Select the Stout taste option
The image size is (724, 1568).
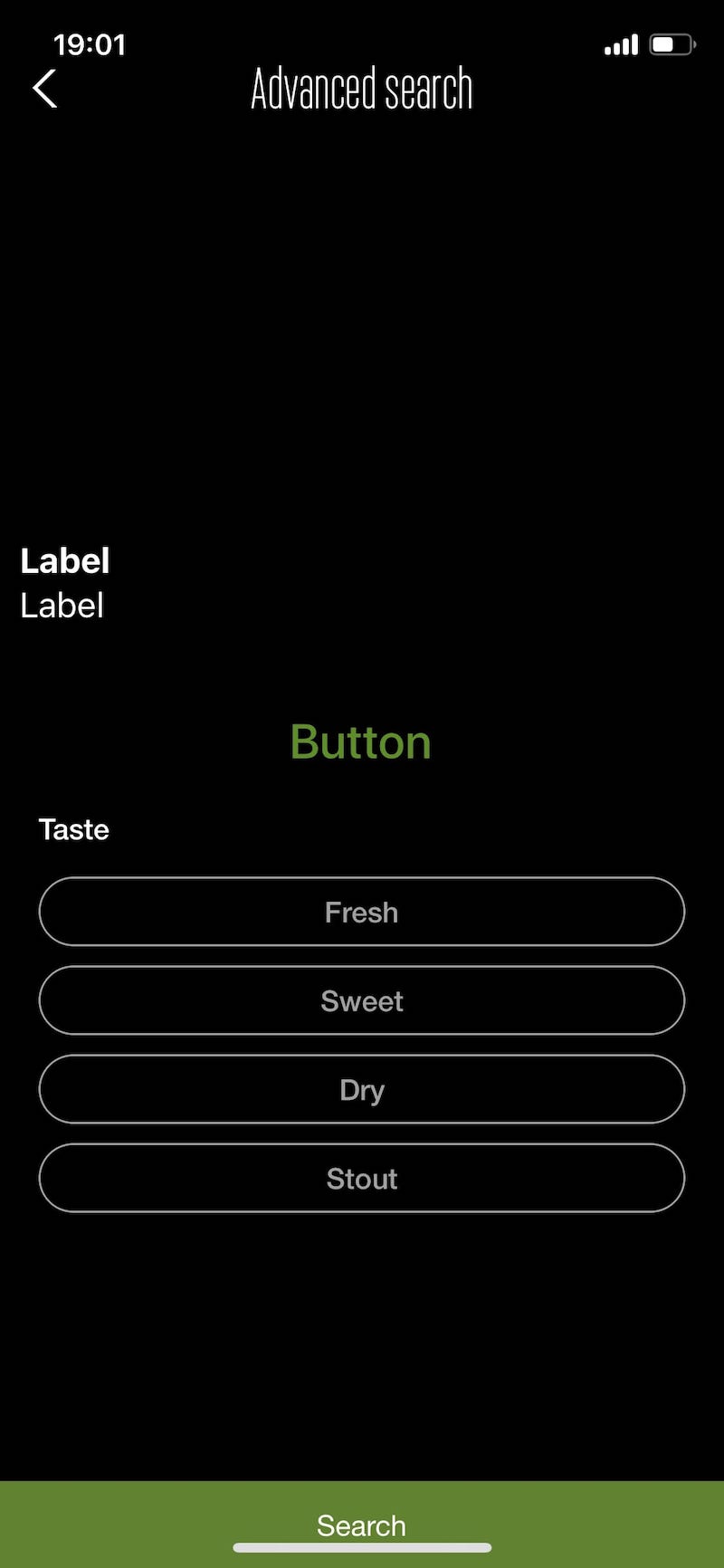362,1178
